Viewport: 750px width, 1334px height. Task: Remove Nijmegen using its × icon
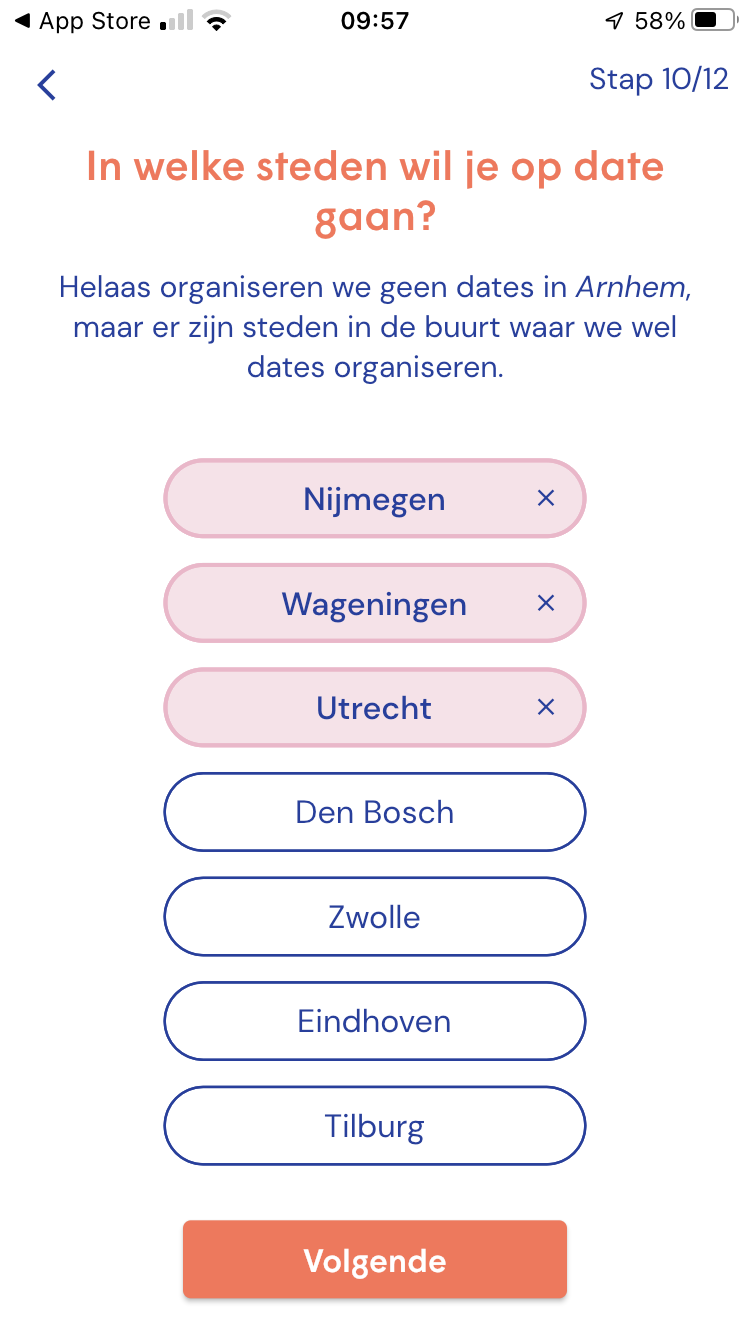click(546, 498)
